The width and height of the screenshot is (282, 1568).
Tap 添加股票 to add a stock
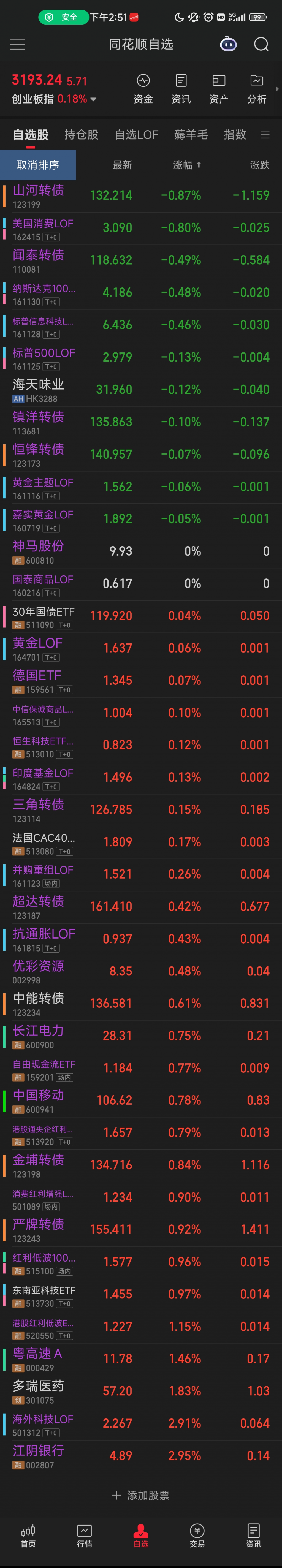pyautogui.click(x=141, y=1495)
